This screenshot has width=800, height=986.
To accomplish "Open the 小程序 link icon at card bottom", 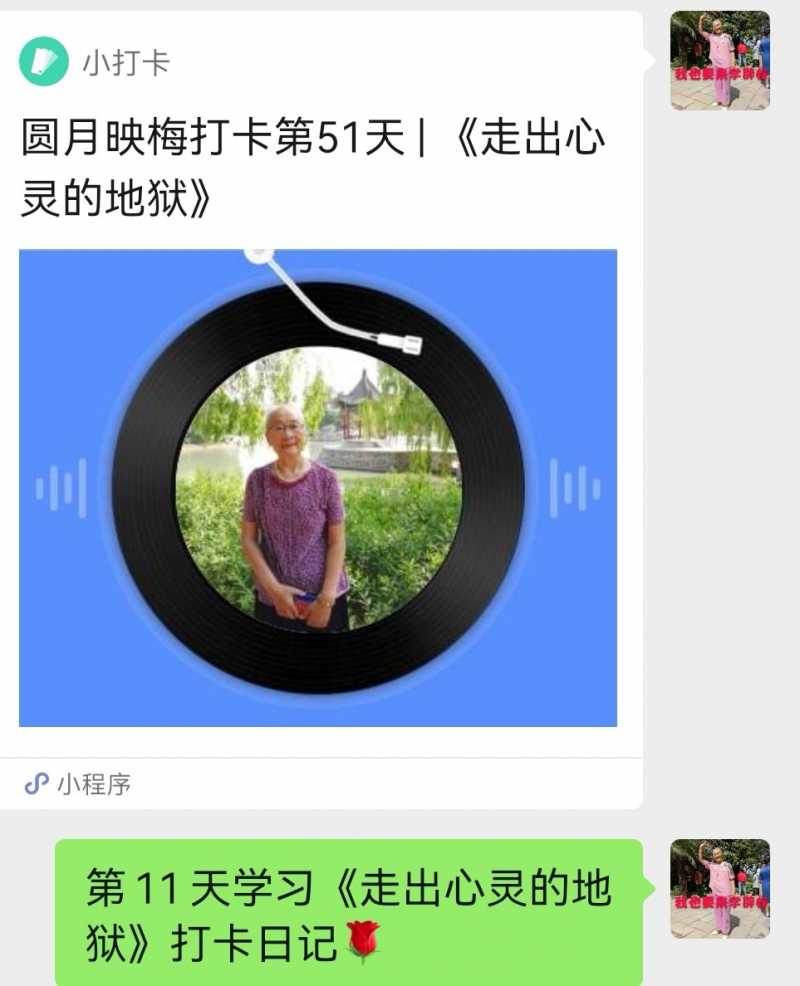I will (x=39, y=785).
